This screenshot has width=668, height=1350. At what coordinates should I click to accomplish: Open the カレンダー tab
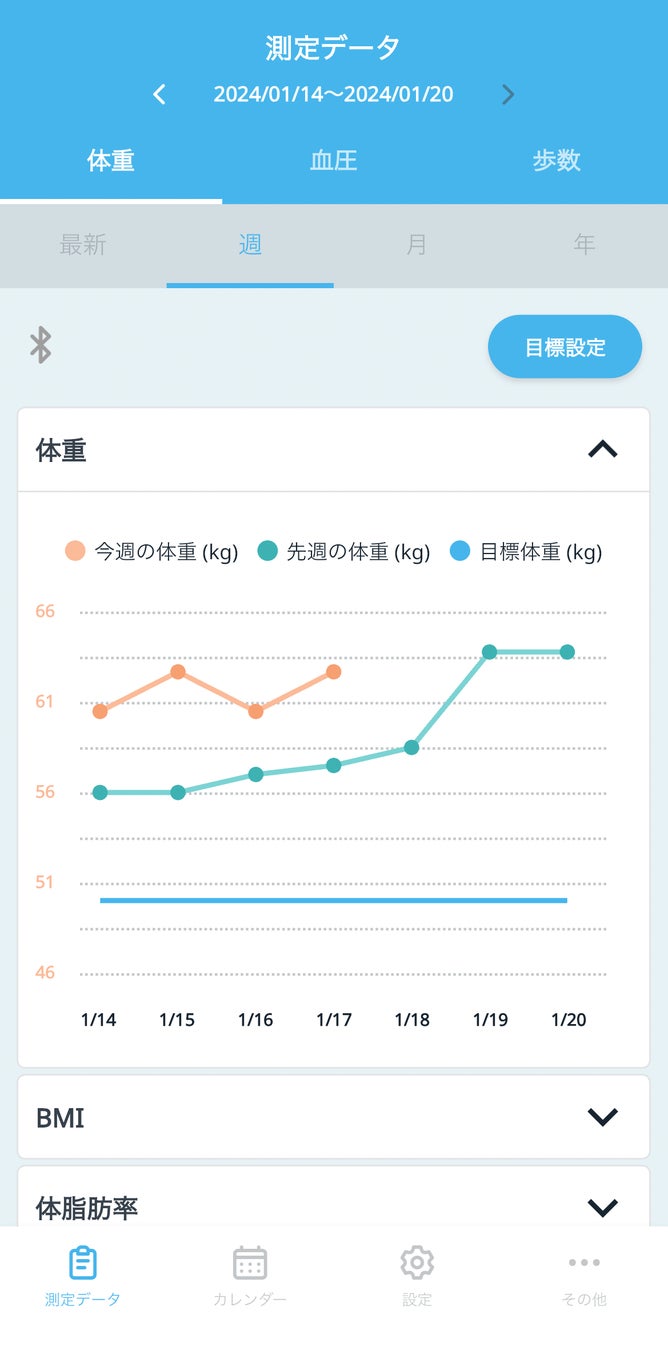click(x=250, y=1277)
